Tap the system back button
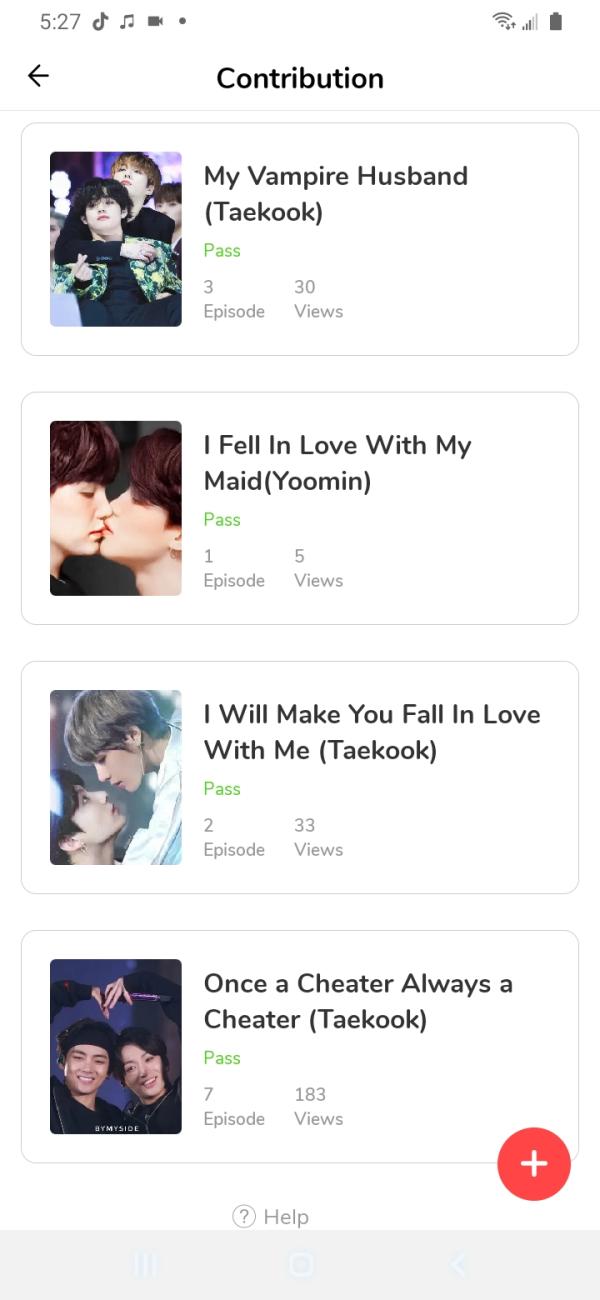The image size is (600, 1300). (457, 1265)
